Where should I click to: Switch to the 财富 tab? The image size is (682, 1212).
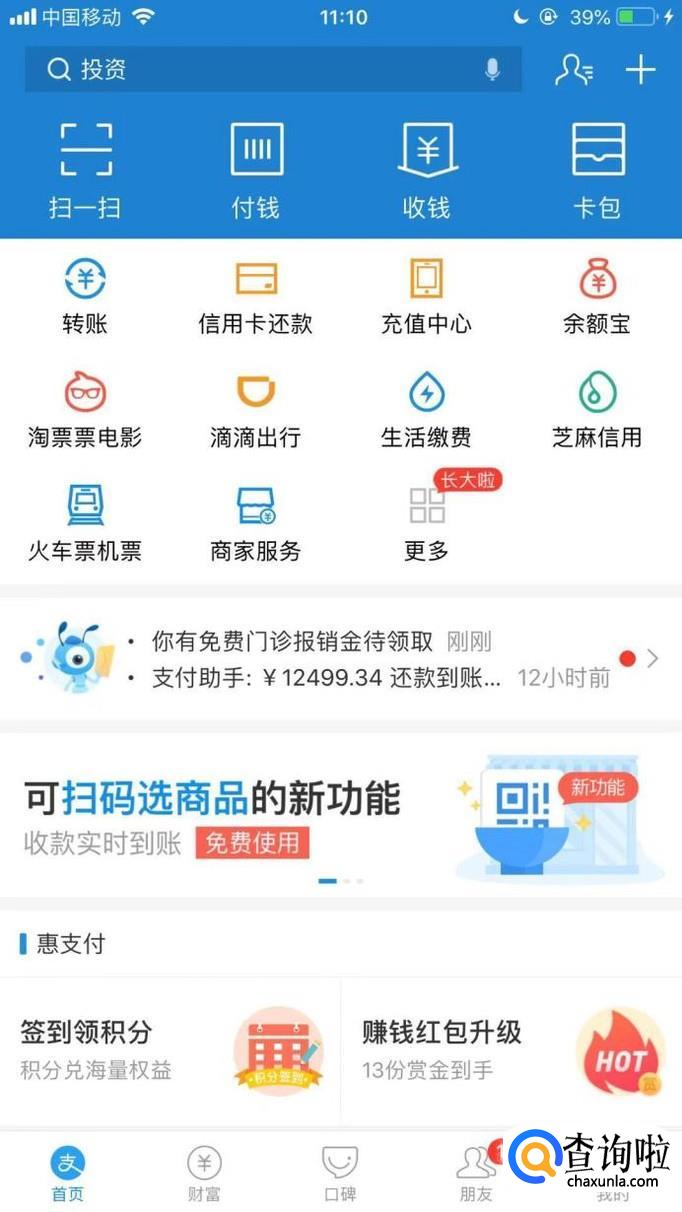pos(204,1174)
